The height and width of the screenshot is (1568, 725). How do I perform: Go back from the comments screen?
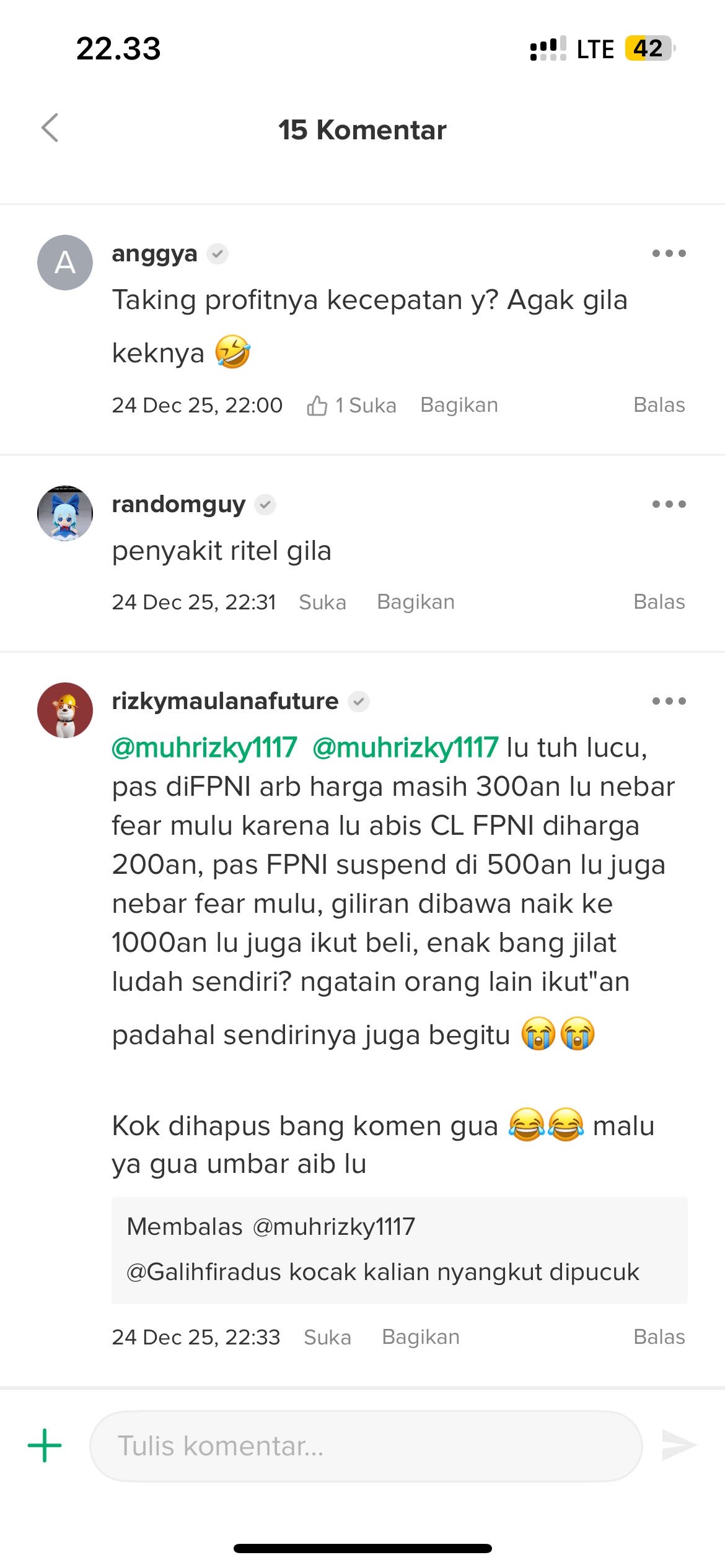tap(50, 128)
